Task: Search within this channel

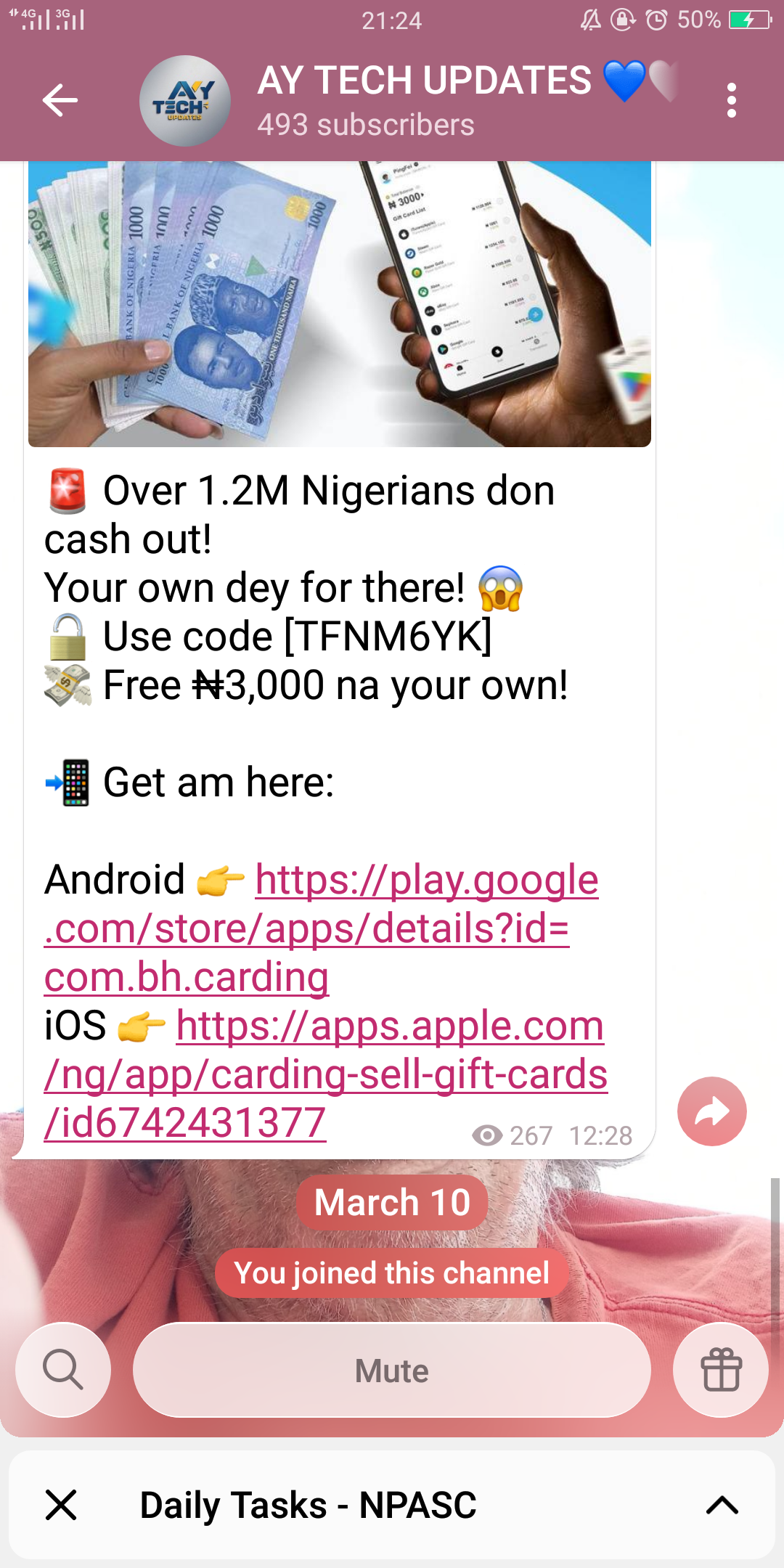Action: point(63,1370)
